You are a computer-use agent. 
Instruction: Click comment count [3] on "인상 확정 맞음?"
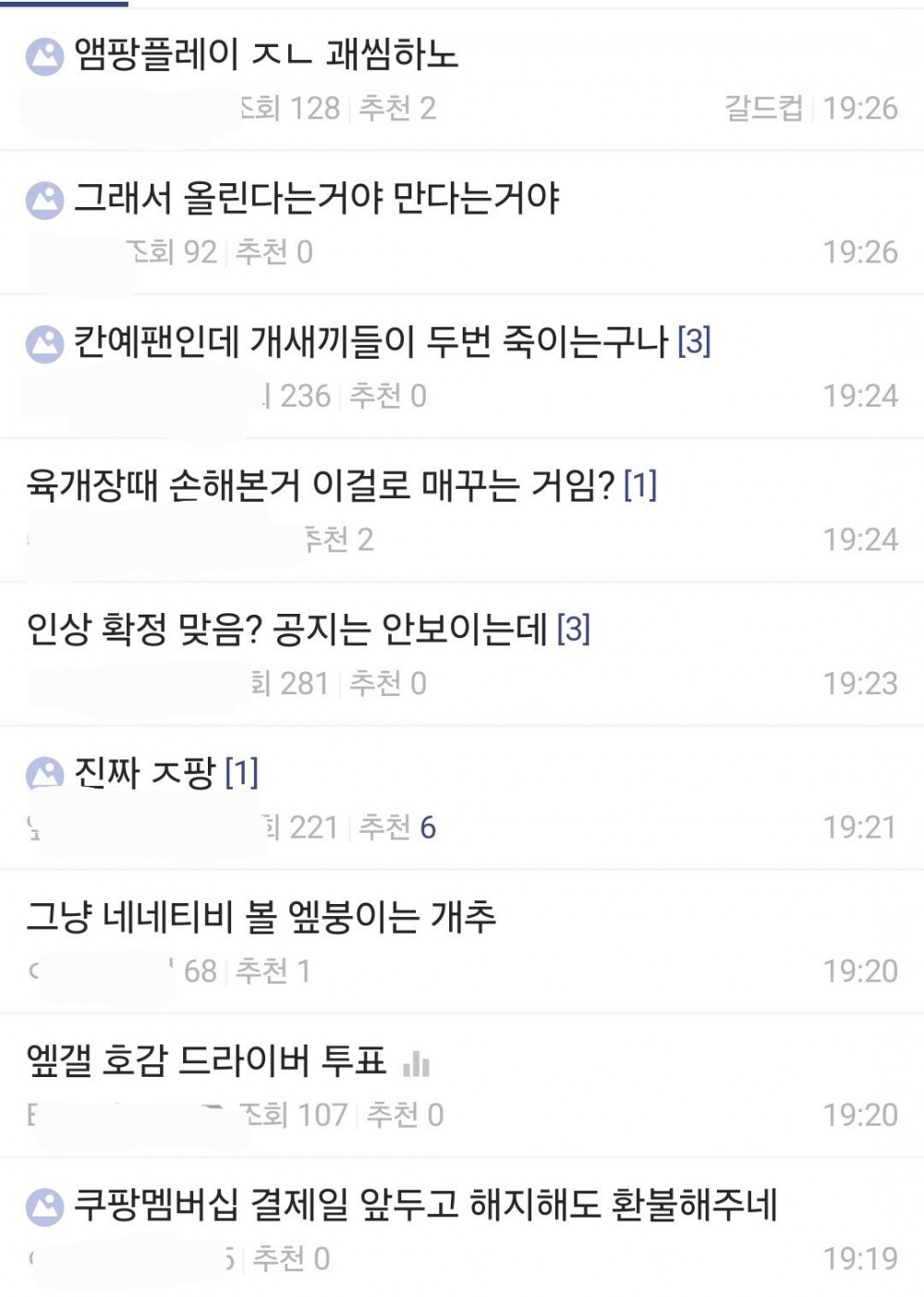pos(577,629)
